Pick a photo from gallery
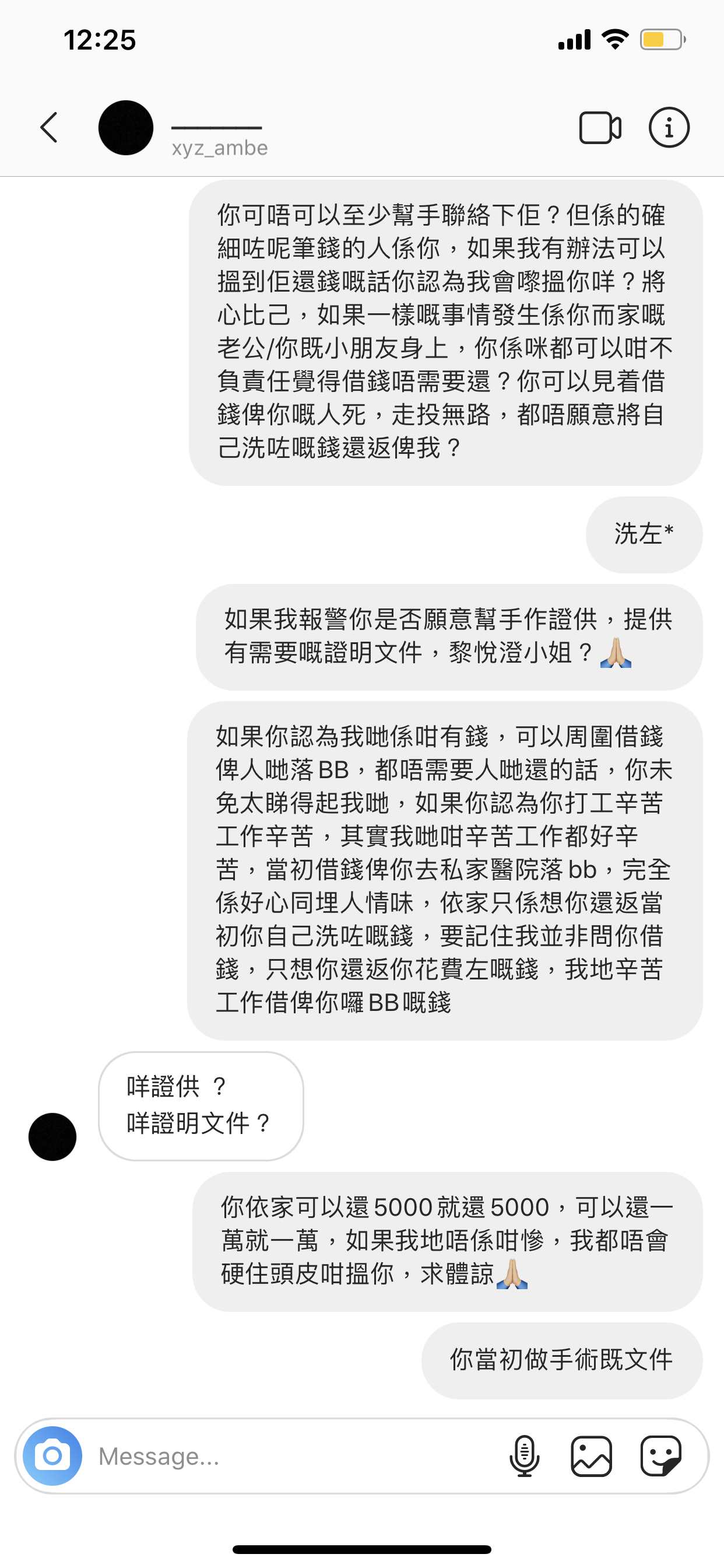The width and height of the screenshot is (724, 1568). point(591,1456)
